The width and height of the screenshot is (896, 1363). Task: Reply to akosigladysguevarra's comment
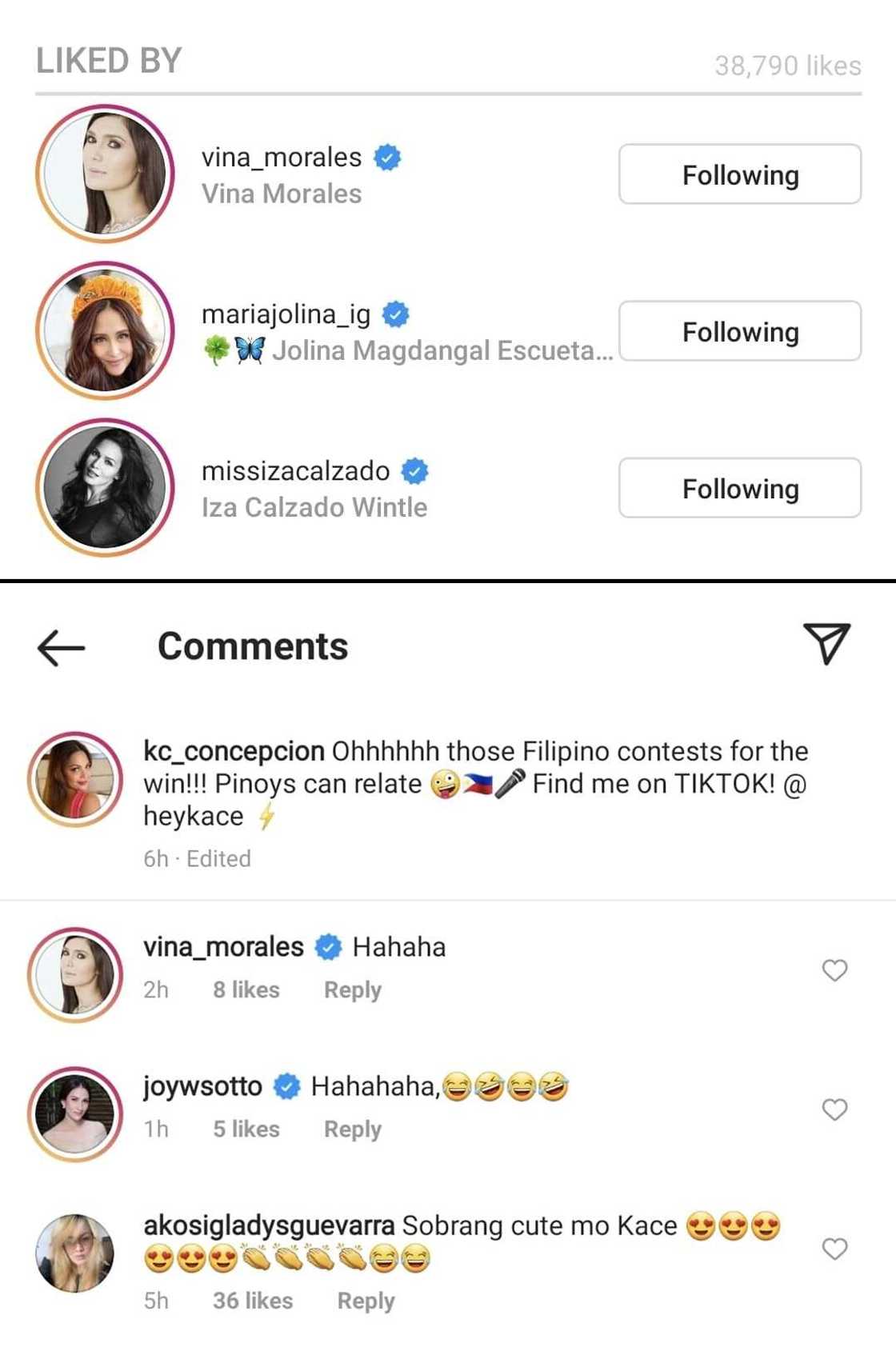click(366, 1301)
